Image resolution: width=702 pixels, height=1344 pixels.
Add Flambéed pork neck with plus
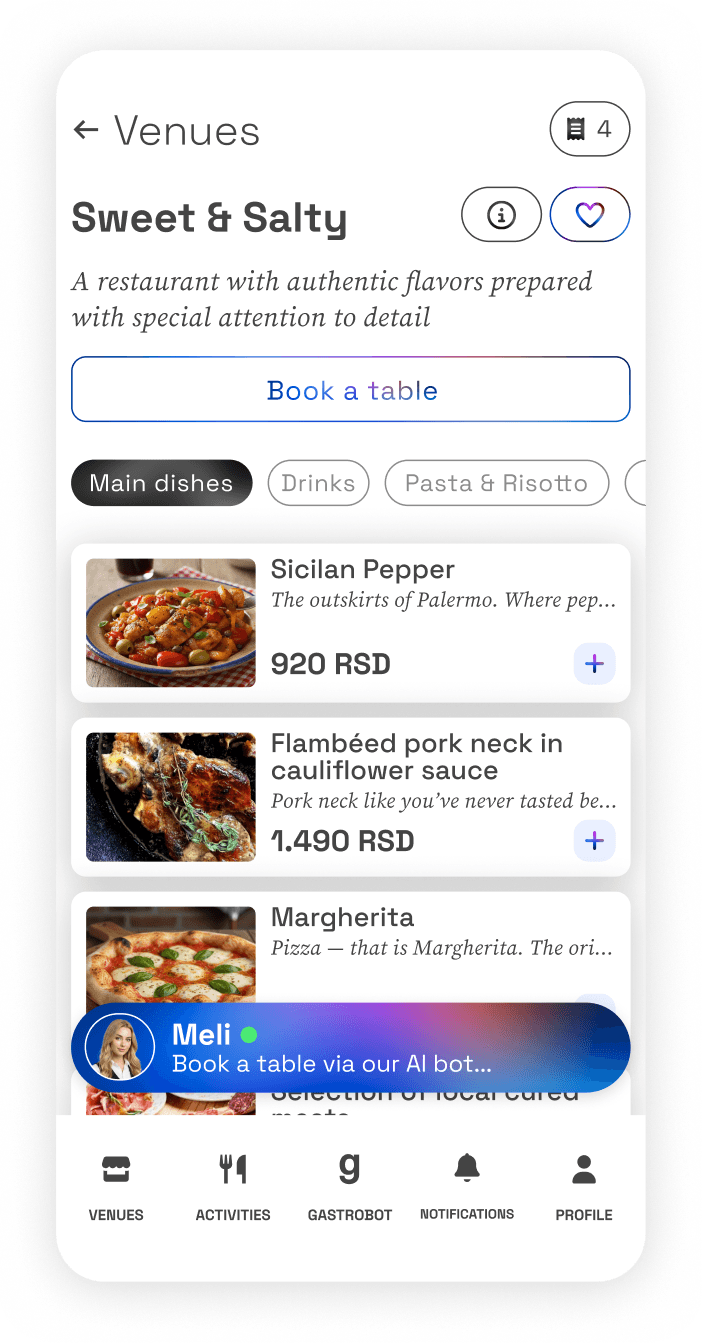[x=594, y=841]
